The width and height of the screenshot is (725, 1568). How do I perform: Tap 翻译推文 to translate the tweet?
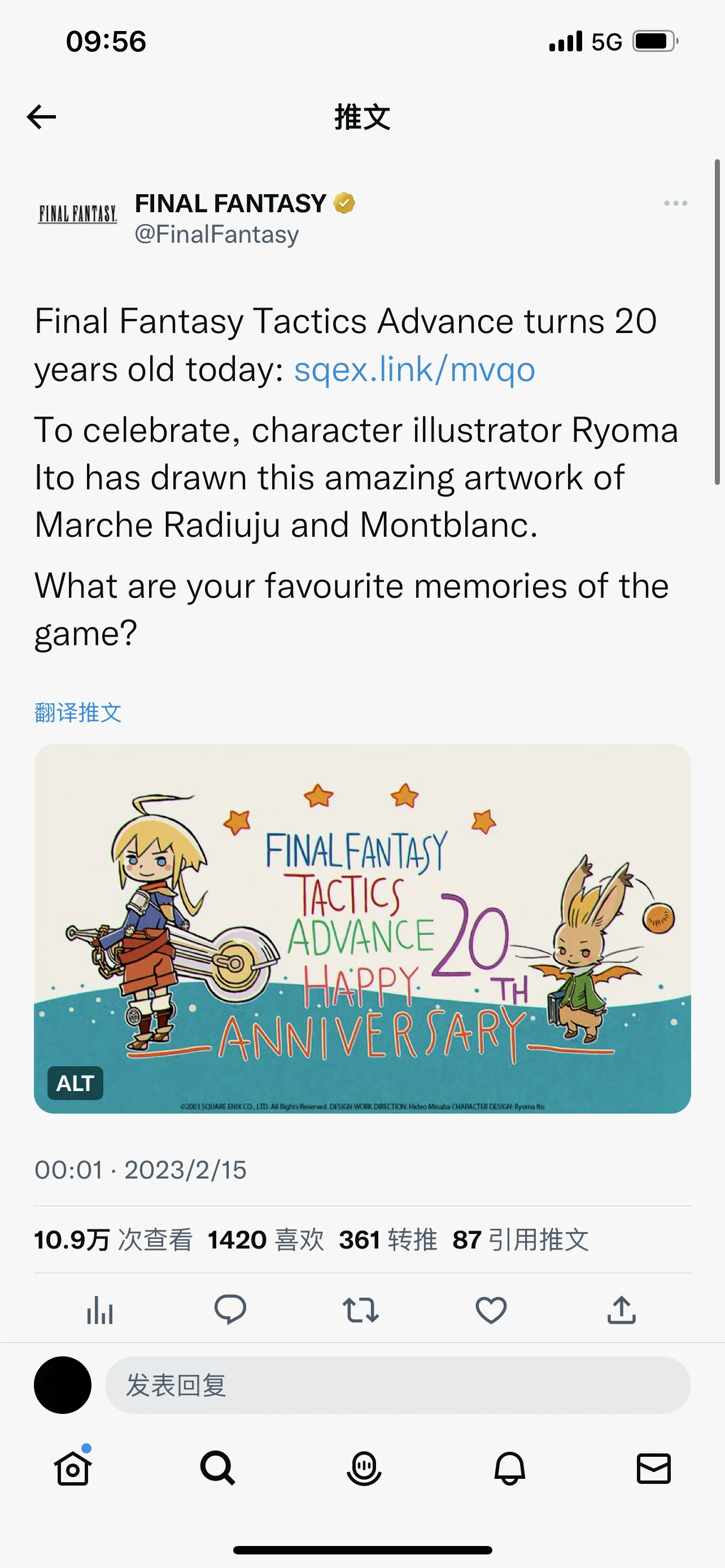click(78, 712)
